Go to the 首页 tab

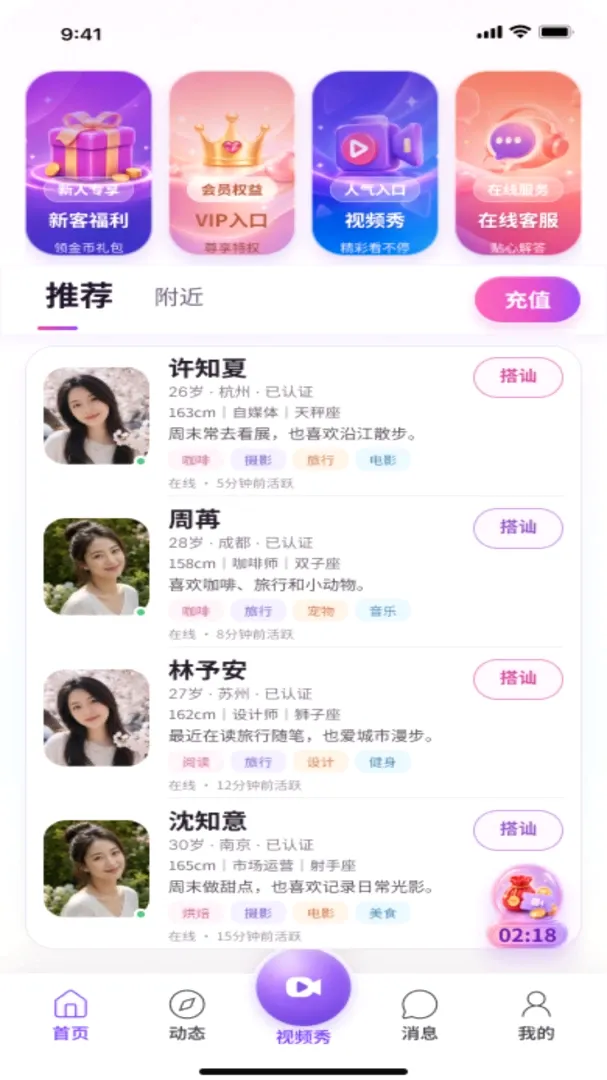coord(71,1015)
